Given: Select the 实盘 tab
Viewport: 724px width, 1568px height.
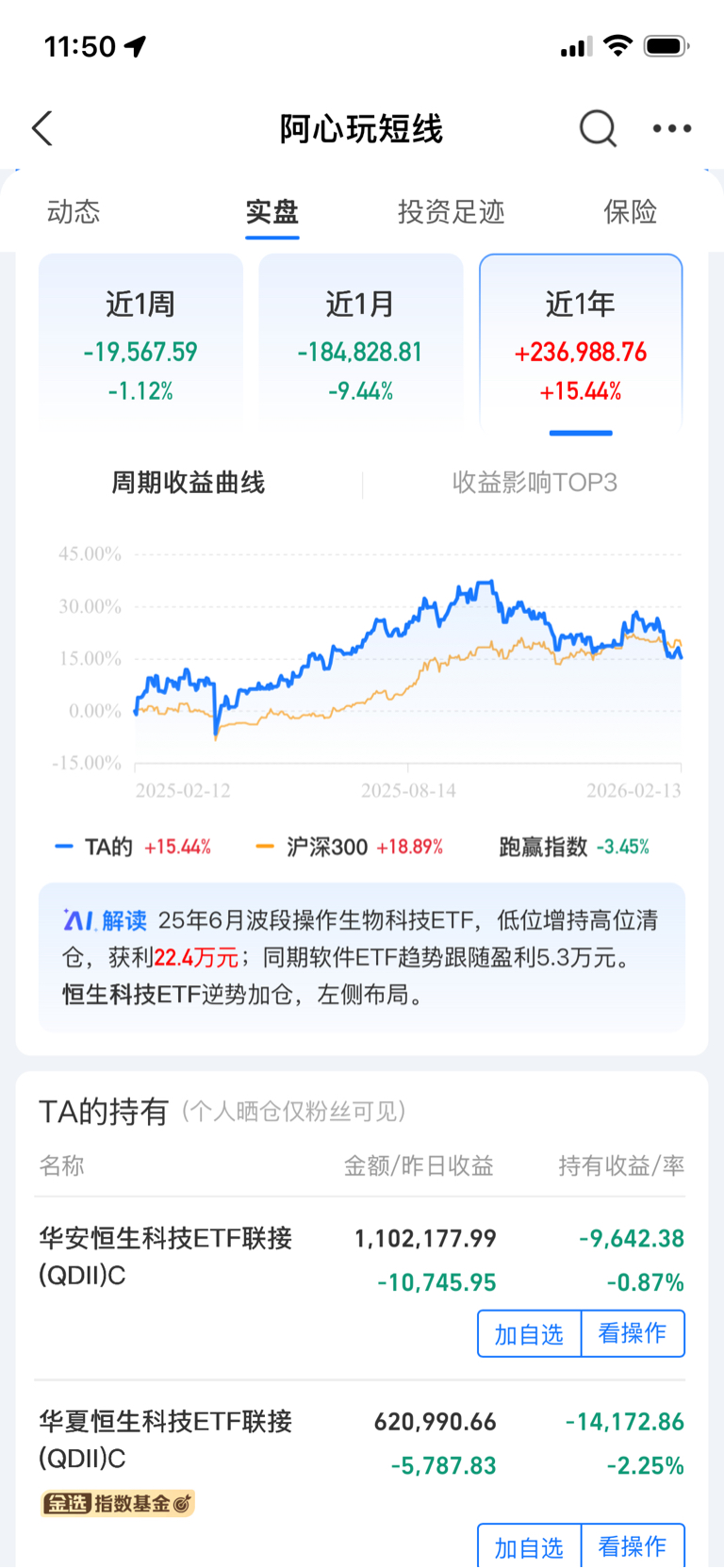Looking at the screenshot, I should click(x=272, y=211).
